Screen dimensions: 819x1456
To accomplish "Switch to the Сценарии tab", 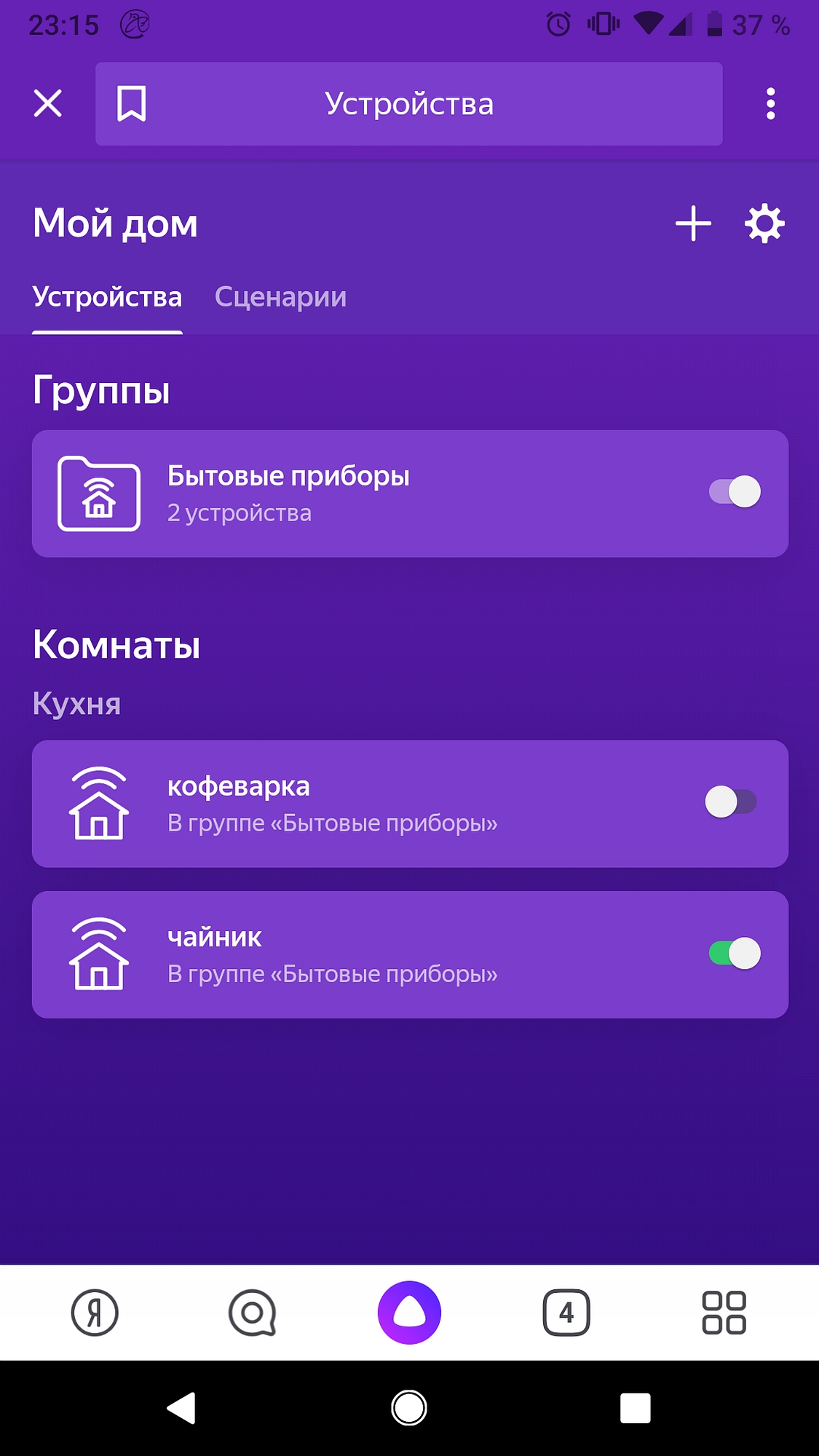I will [x=280, y=297].
